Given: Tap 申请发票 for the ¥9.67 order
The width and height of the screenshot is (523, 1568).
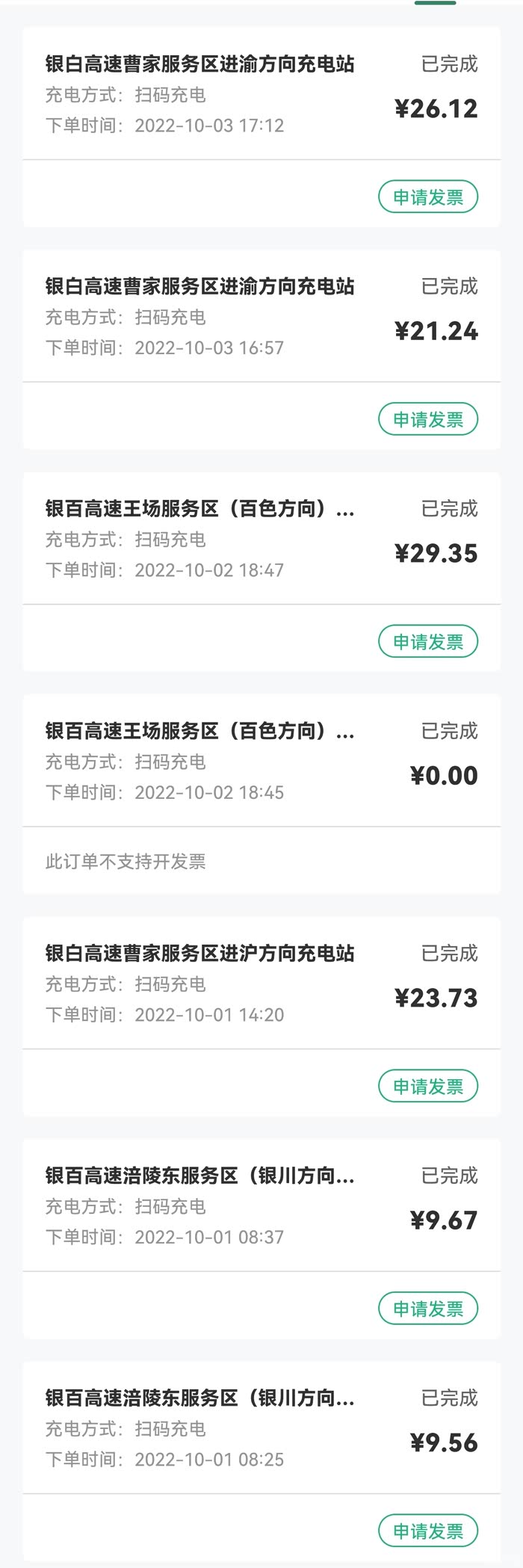Looking at the screenshot, I should pyautogui.click(x=428, y=1309).
